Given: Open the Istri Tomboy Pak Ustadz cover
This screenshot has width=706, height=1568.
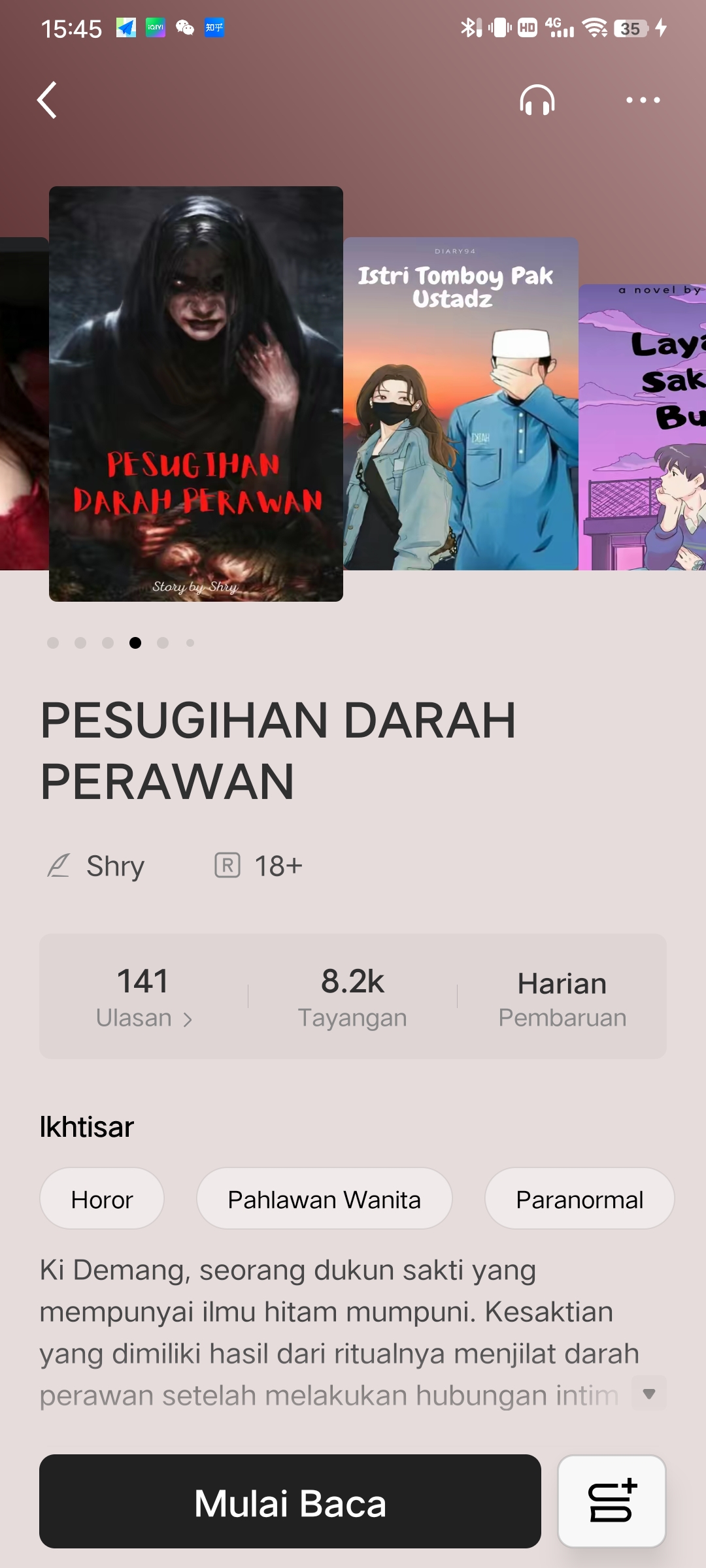Looking at the screenshot, I should pyautogui.click(x=460, y=404).
